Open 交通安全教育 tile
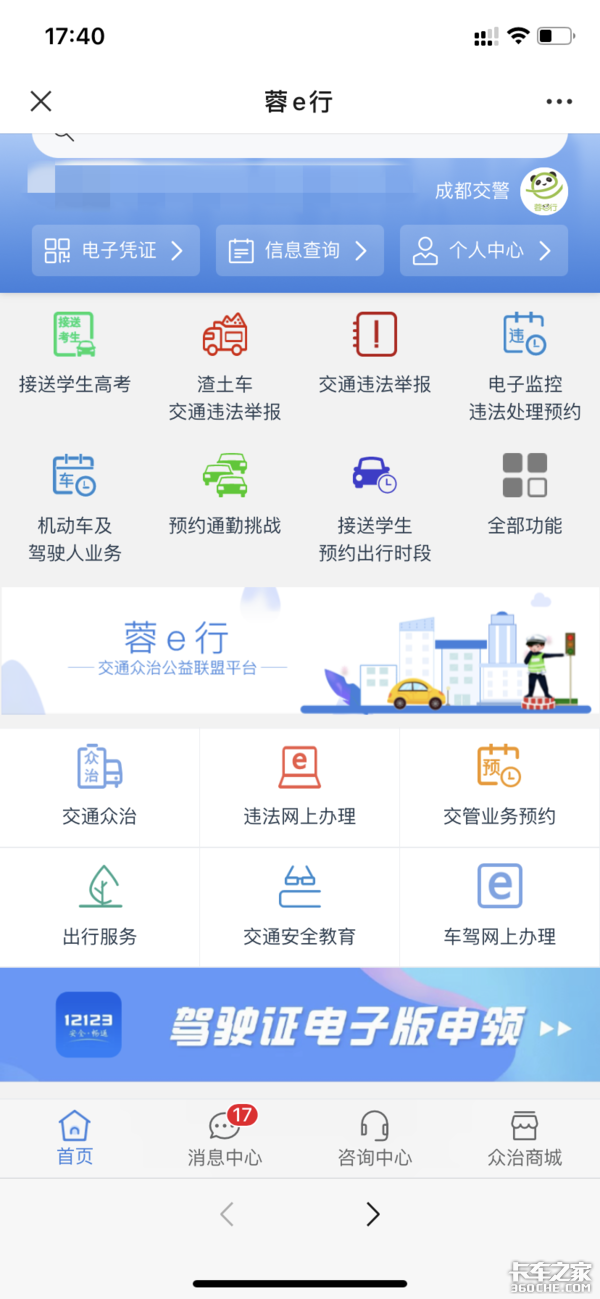Screen dimensions: 600x1299 (300, 908)
